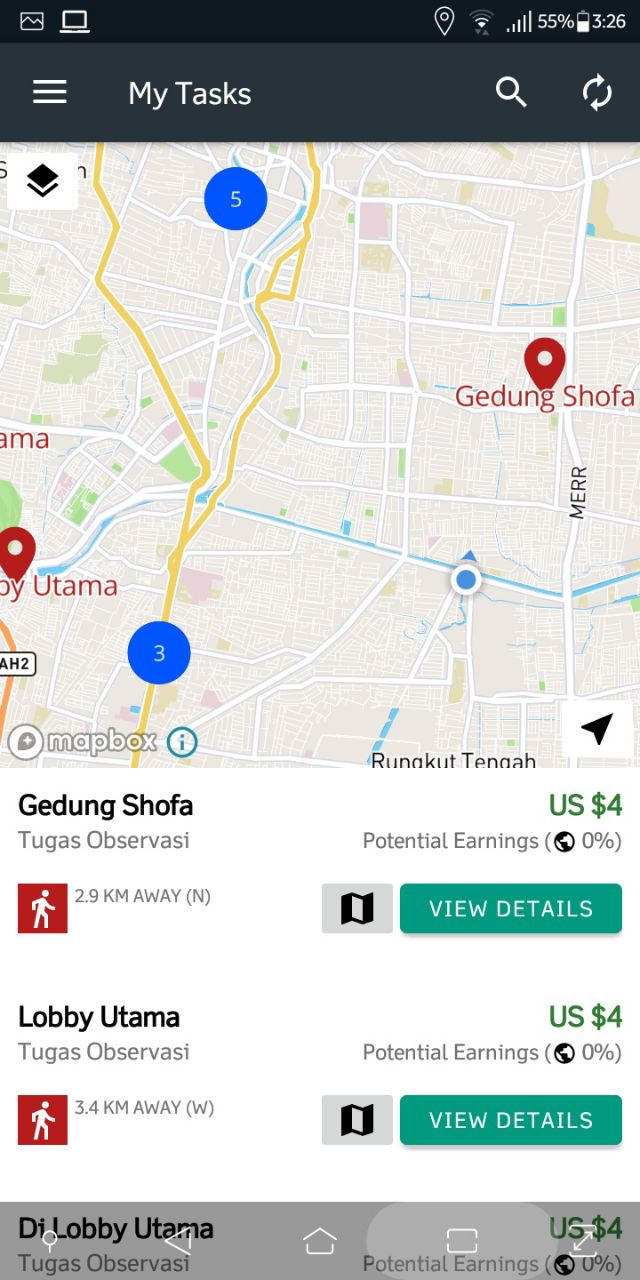Go to the Android home screen
The height and width of the screenshot is (1280, 640).
[320, 1241]
